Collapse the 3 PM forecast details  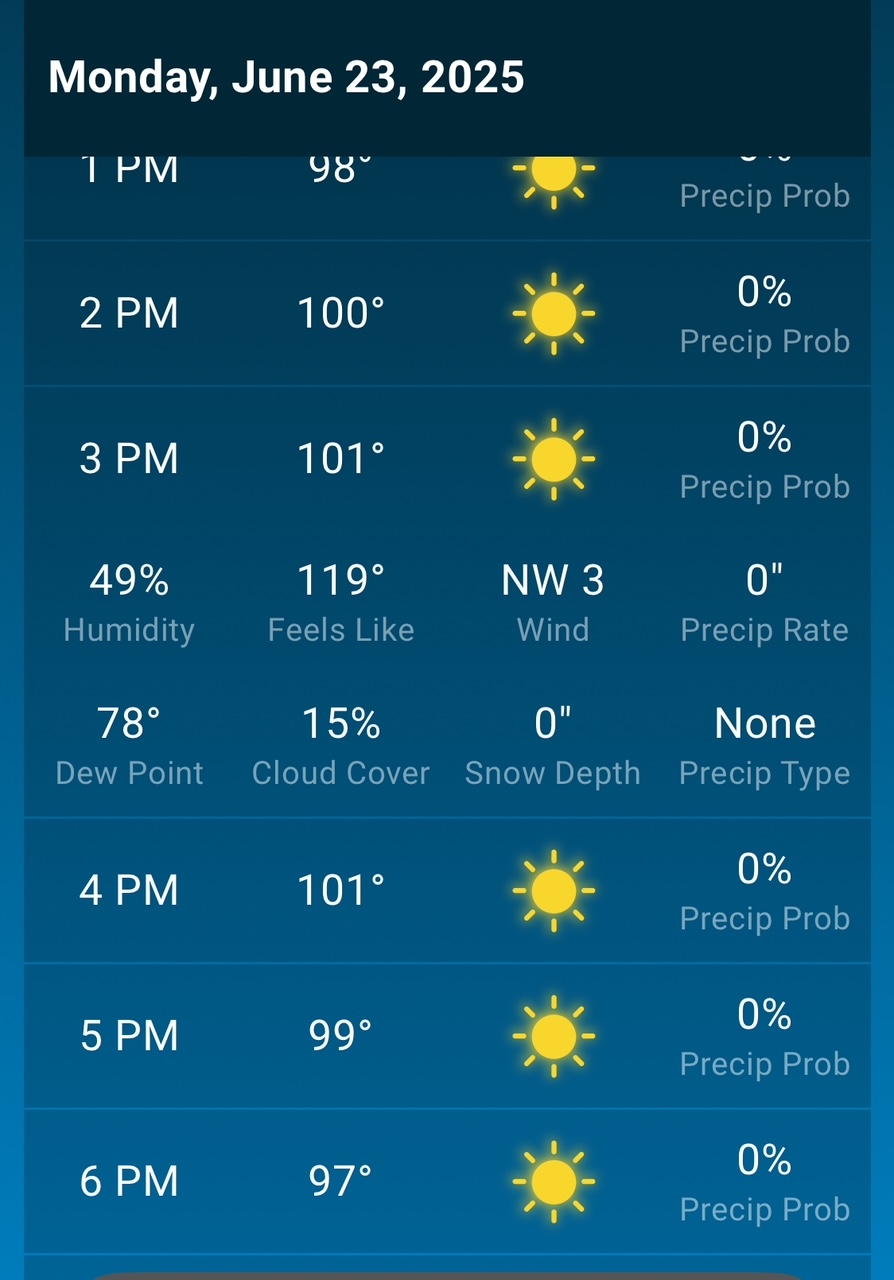pyautogui.click(x=446, y=459)
